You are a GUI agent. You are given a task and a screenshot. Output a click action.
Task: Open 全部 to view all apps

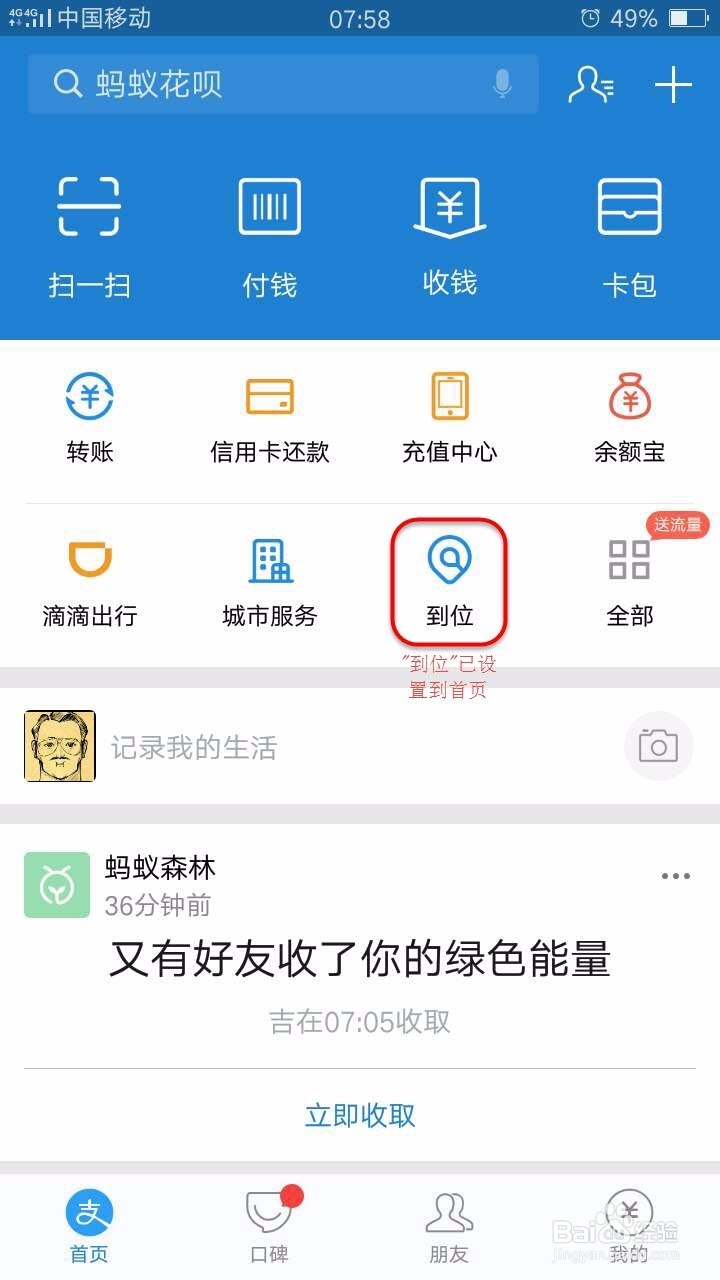click(x=630, y=580)
